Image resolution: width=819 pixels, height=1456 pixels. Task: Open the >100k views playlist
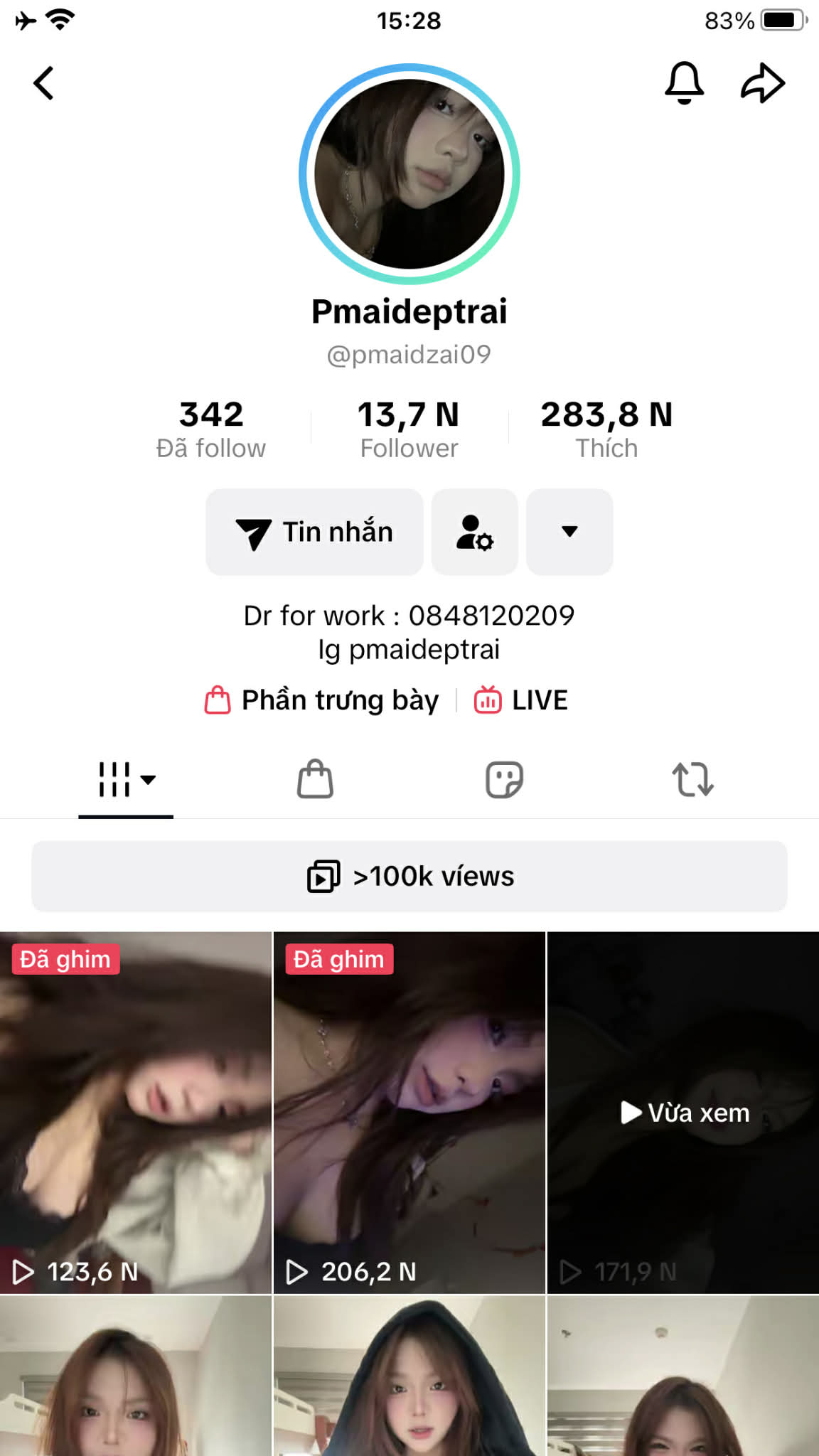[x=409, y=877]
